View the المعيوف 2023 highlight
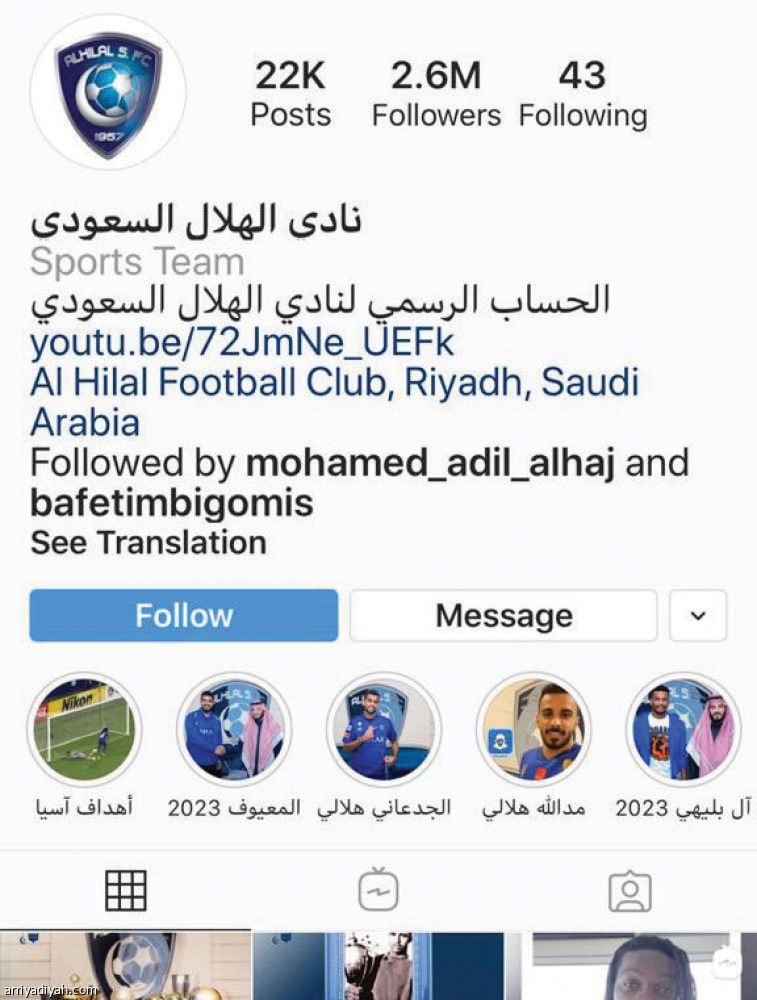 tap(234, 729)
